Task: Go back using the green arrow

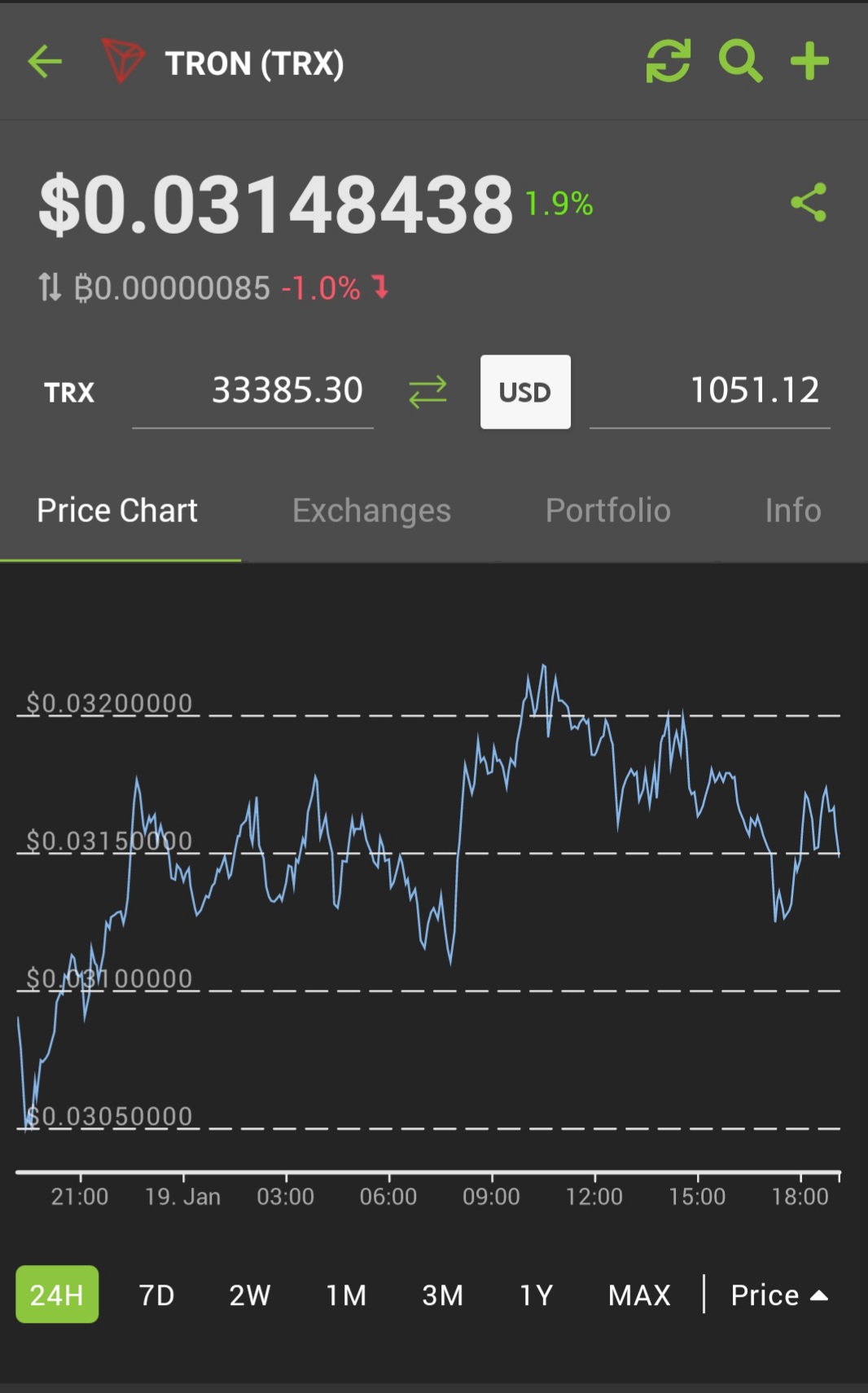Action: 45,62
